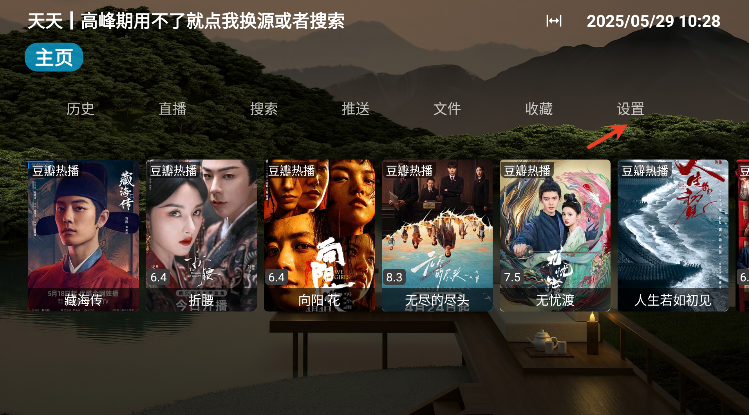Select the 无尽的尽头 card

437,235
